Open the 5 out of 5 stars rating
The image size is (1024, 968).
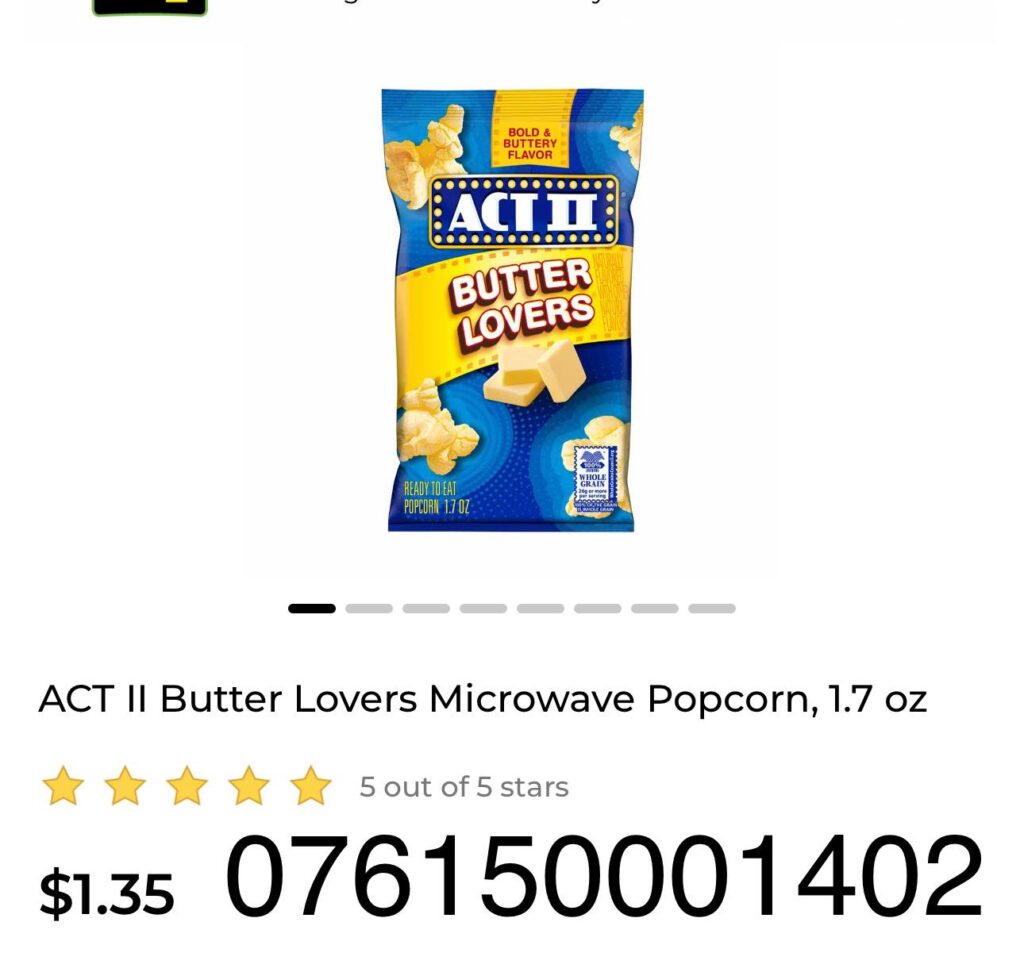(304, 787)
